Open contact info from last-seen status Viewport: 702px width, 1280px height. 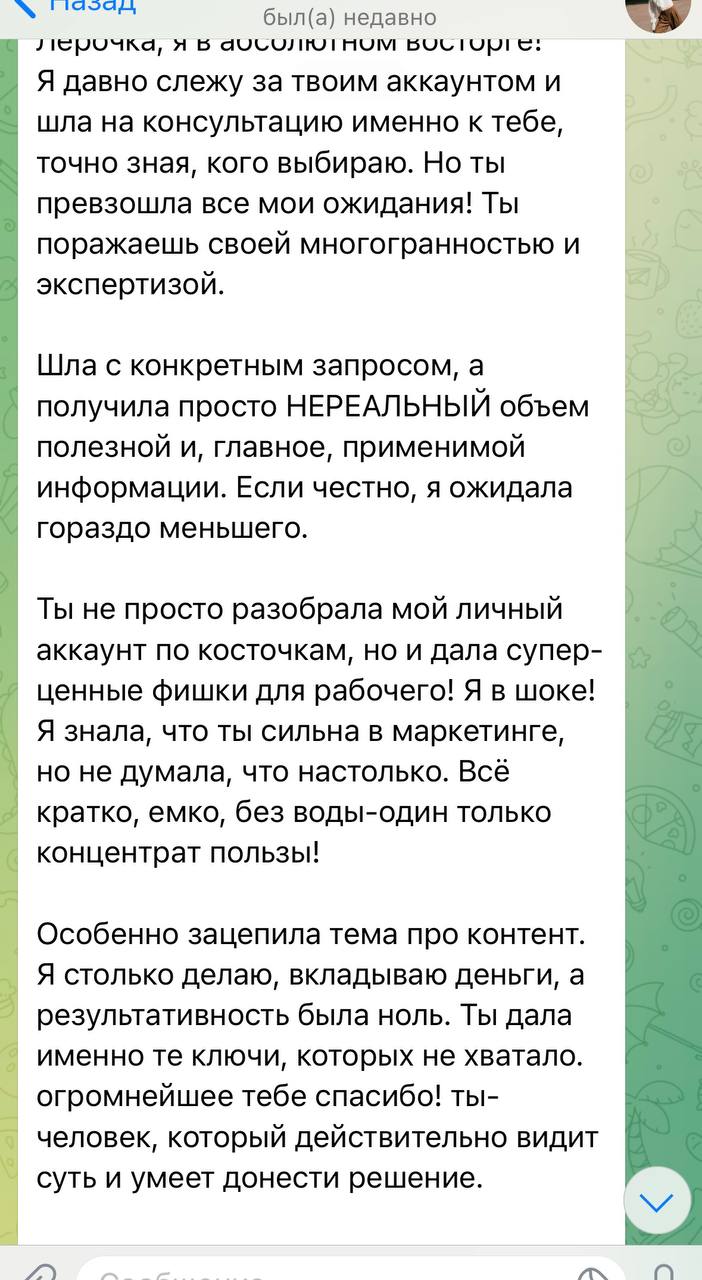coord(350,16)
